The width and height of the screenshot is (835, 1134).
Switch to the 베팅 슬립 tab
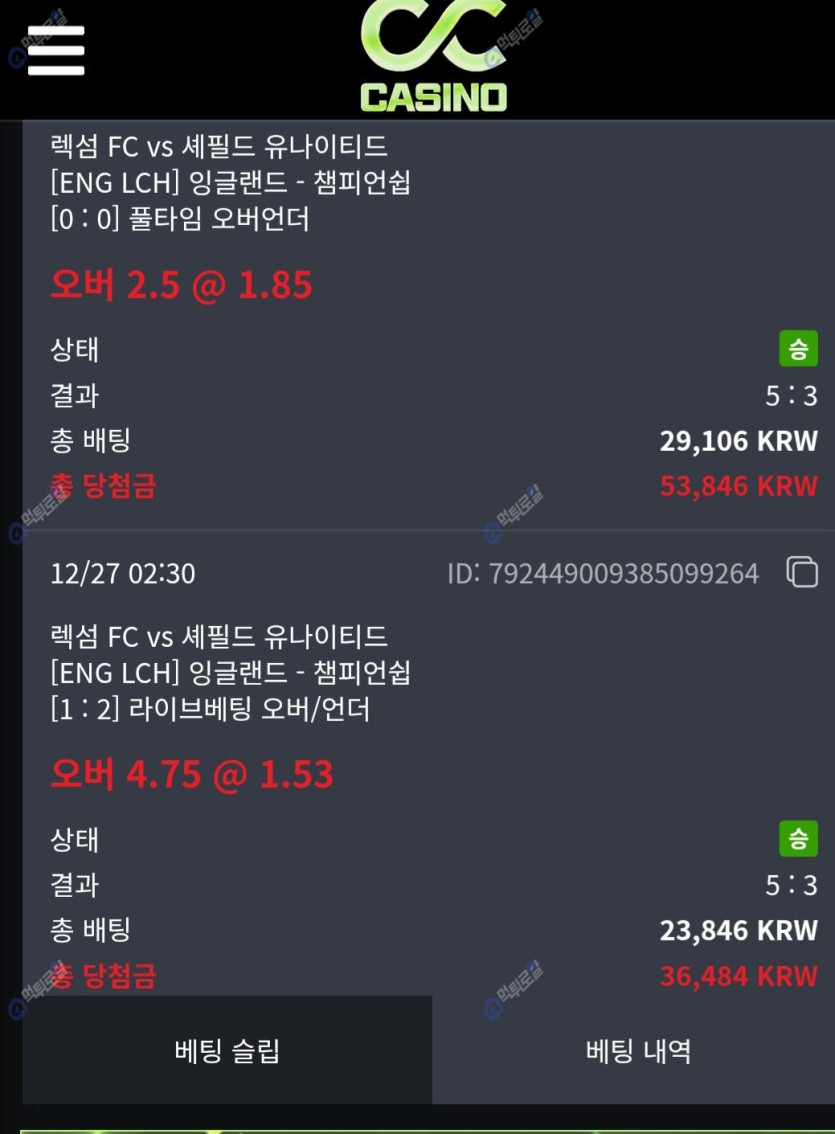click(x=227, y=1051)
